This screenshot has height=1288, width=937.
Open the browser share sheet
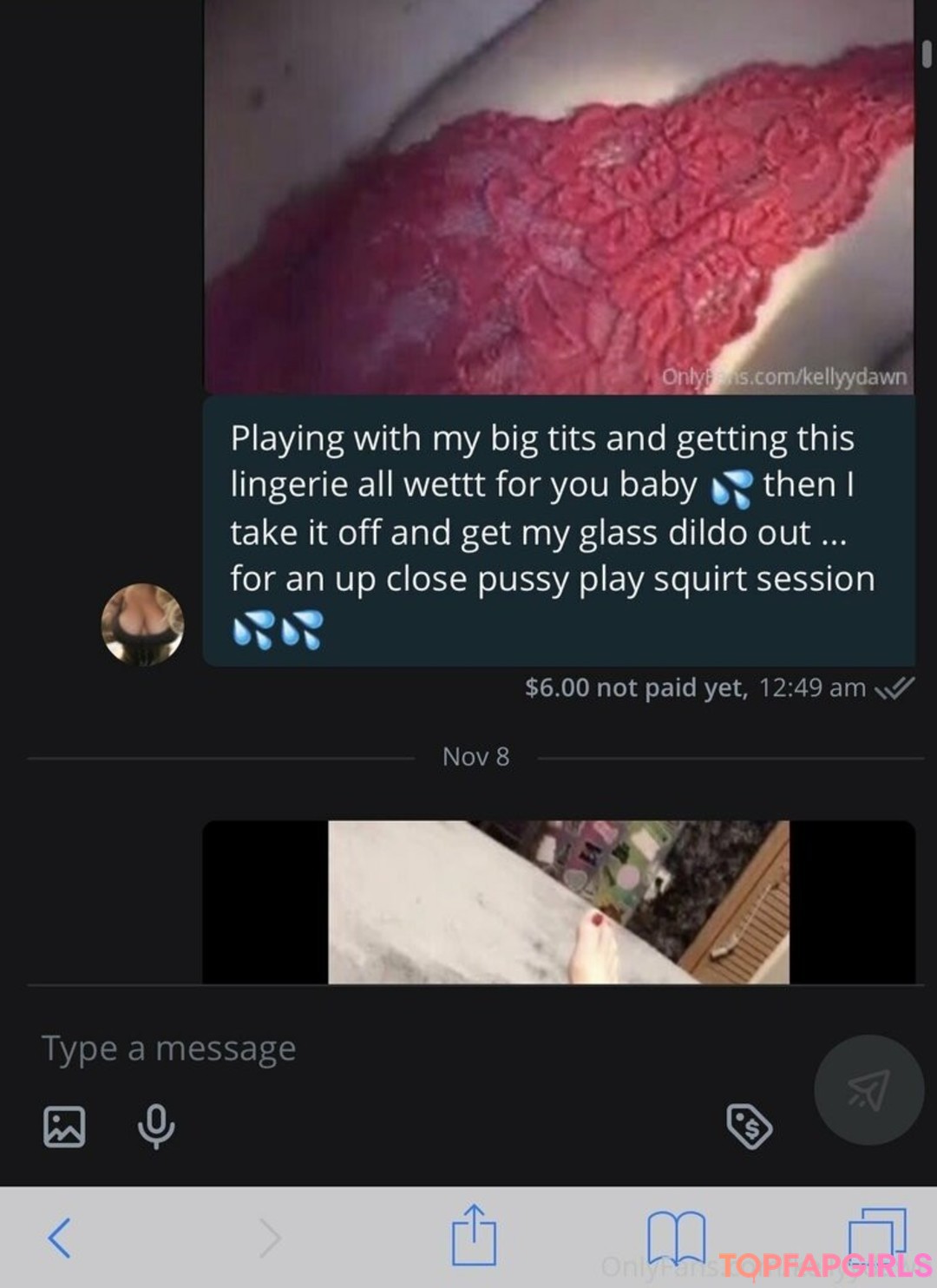click(474, 1235)
